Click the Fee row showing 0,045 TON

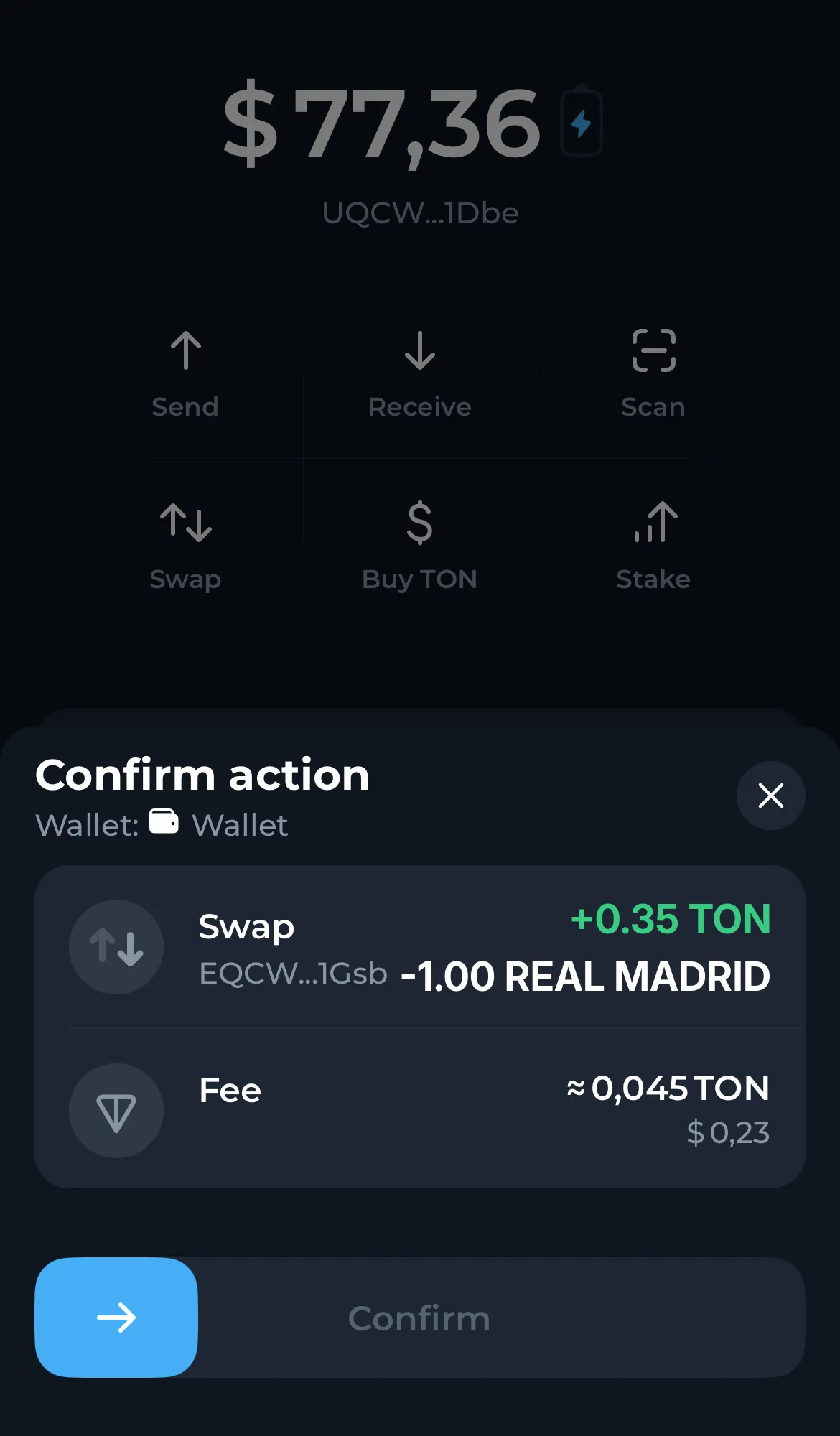coord(230,1091)
